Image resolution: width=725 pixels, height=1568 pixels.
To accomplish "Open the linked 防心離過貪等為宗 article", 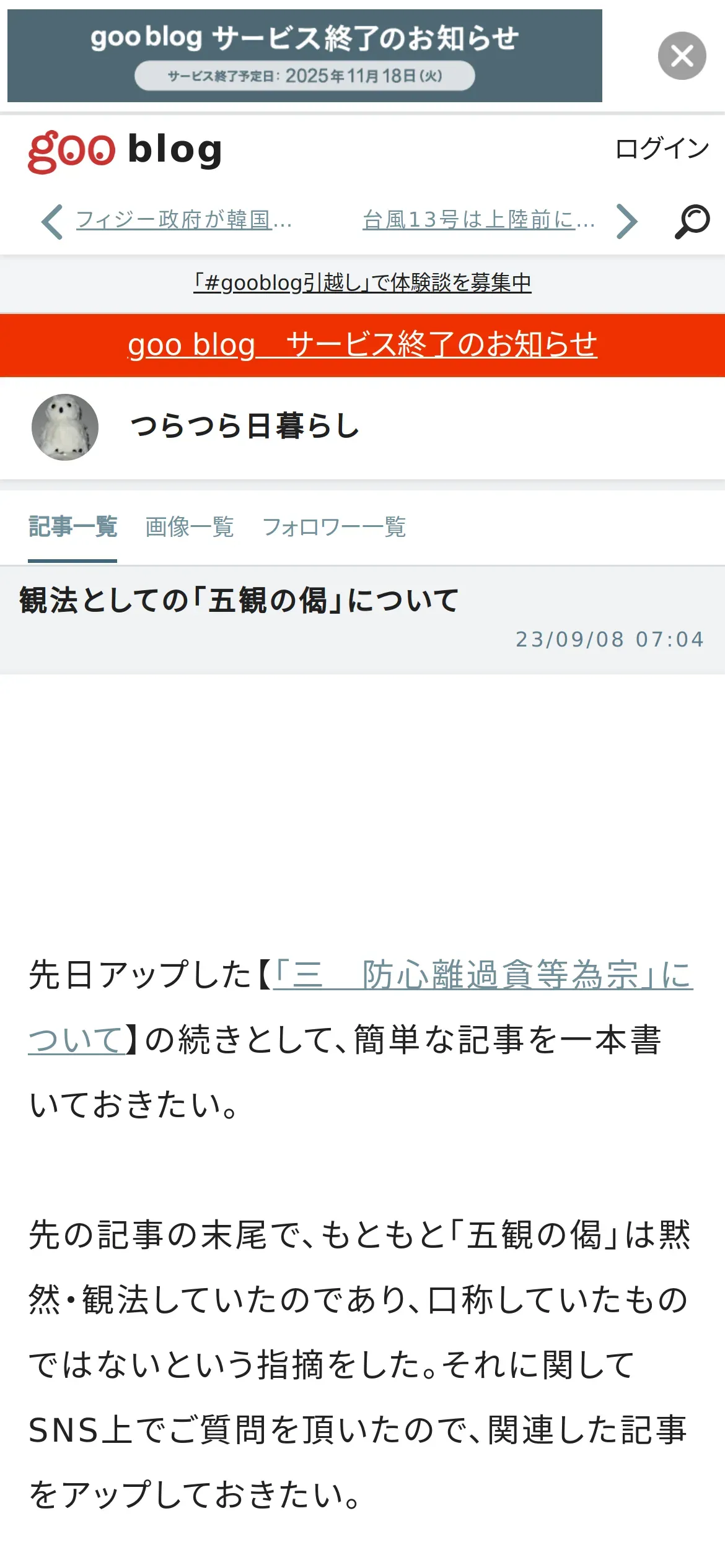I will coord(483,975).
